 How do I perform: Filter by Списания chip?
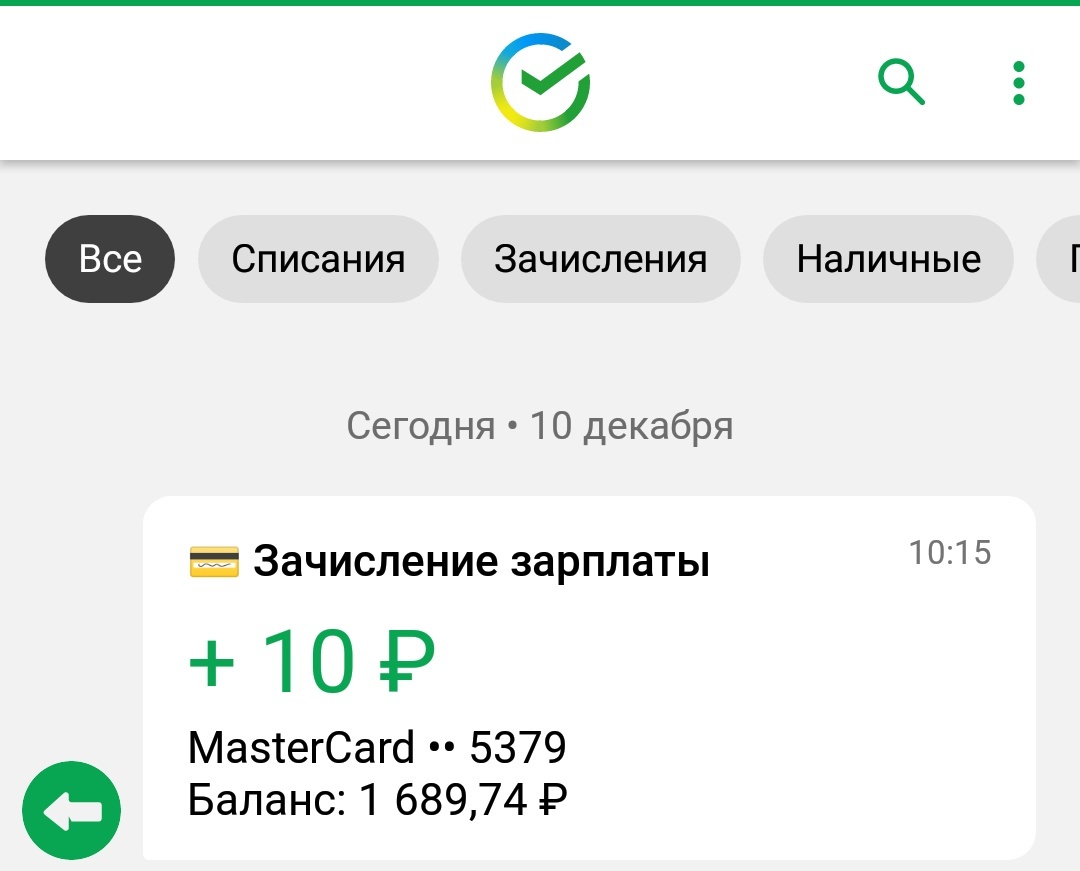tap(318, 260)
